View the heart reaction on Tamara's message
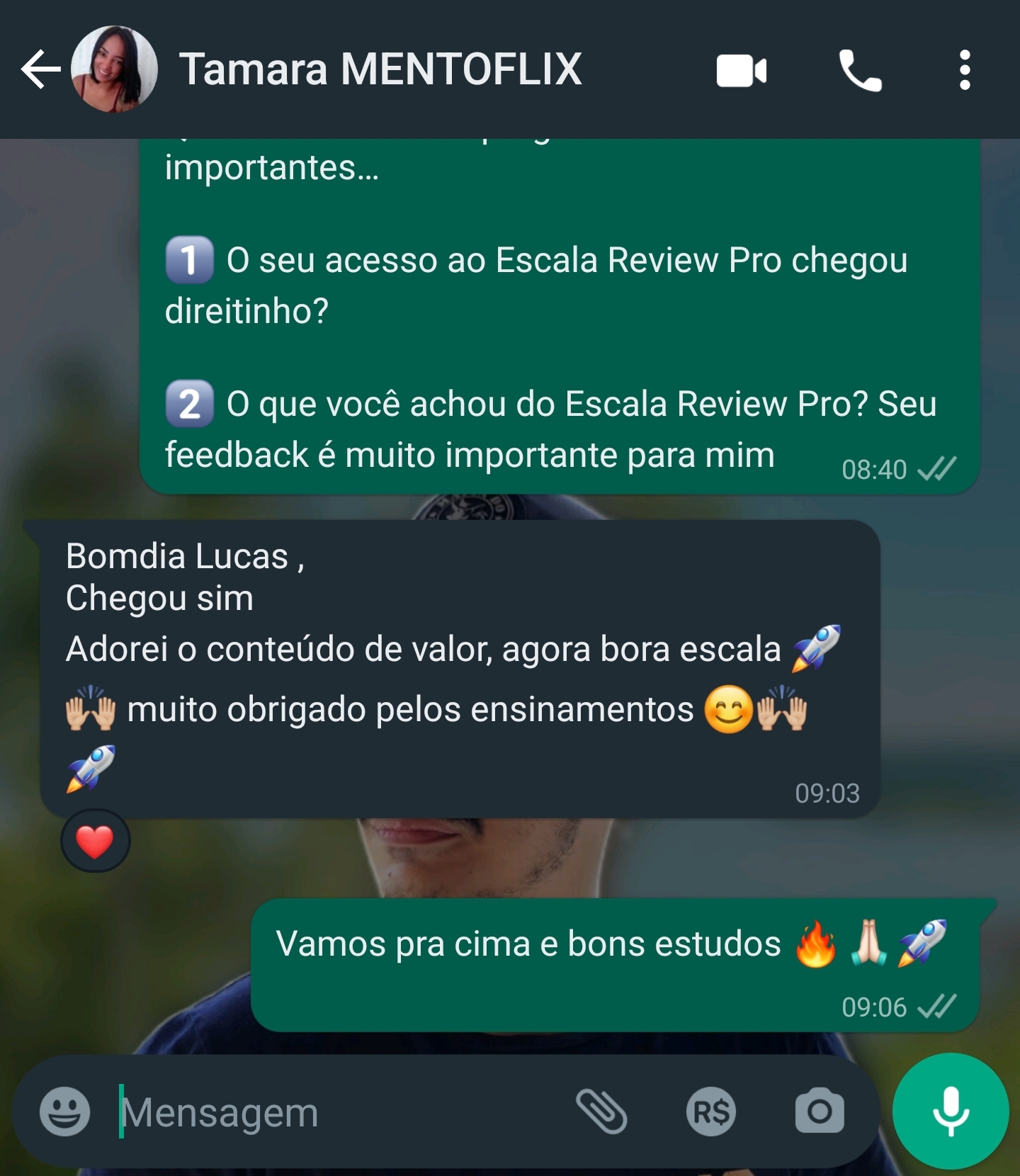The image size is (1020, 1176). pyautogui.click(x=95, y=841)
